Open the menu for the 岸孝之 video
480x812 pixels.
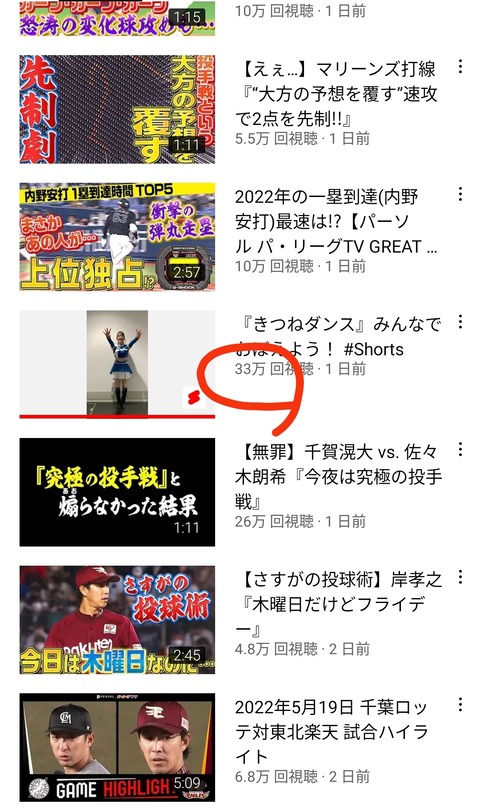pos(460,577)
